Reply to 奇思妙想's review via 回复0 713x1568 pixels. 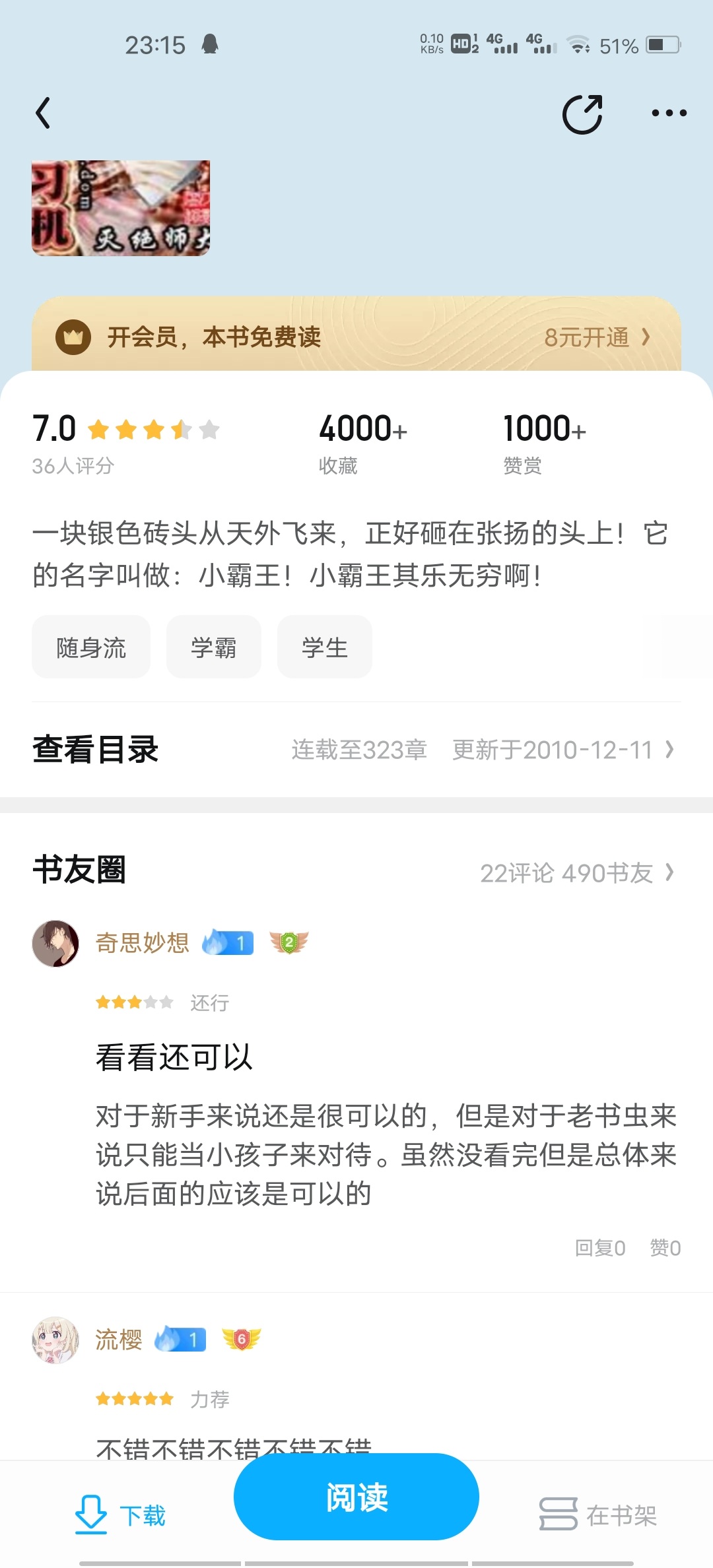click(600, 1247)
